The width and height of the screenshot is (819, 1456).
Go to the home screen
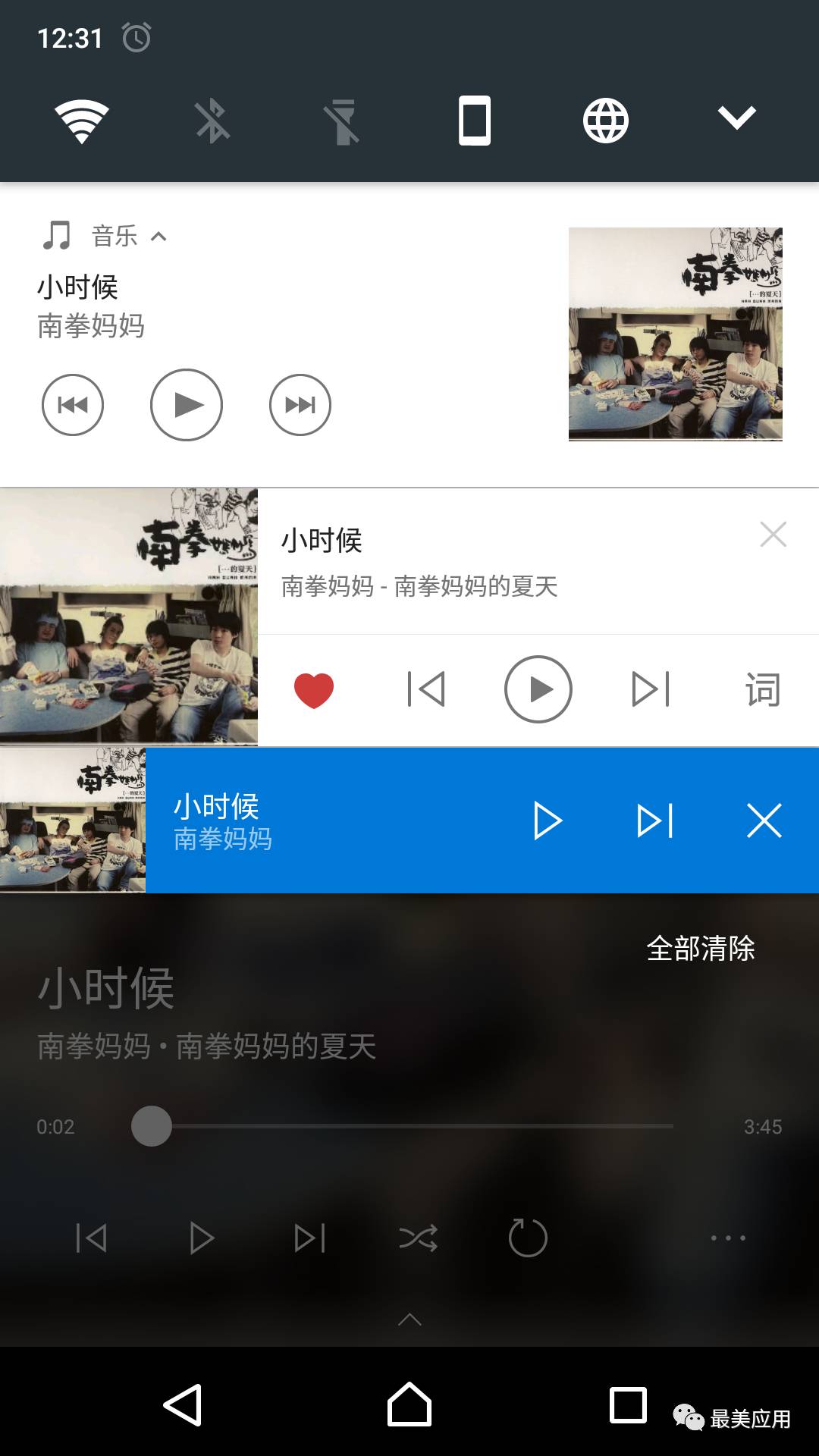click(x=409, y=1404)
